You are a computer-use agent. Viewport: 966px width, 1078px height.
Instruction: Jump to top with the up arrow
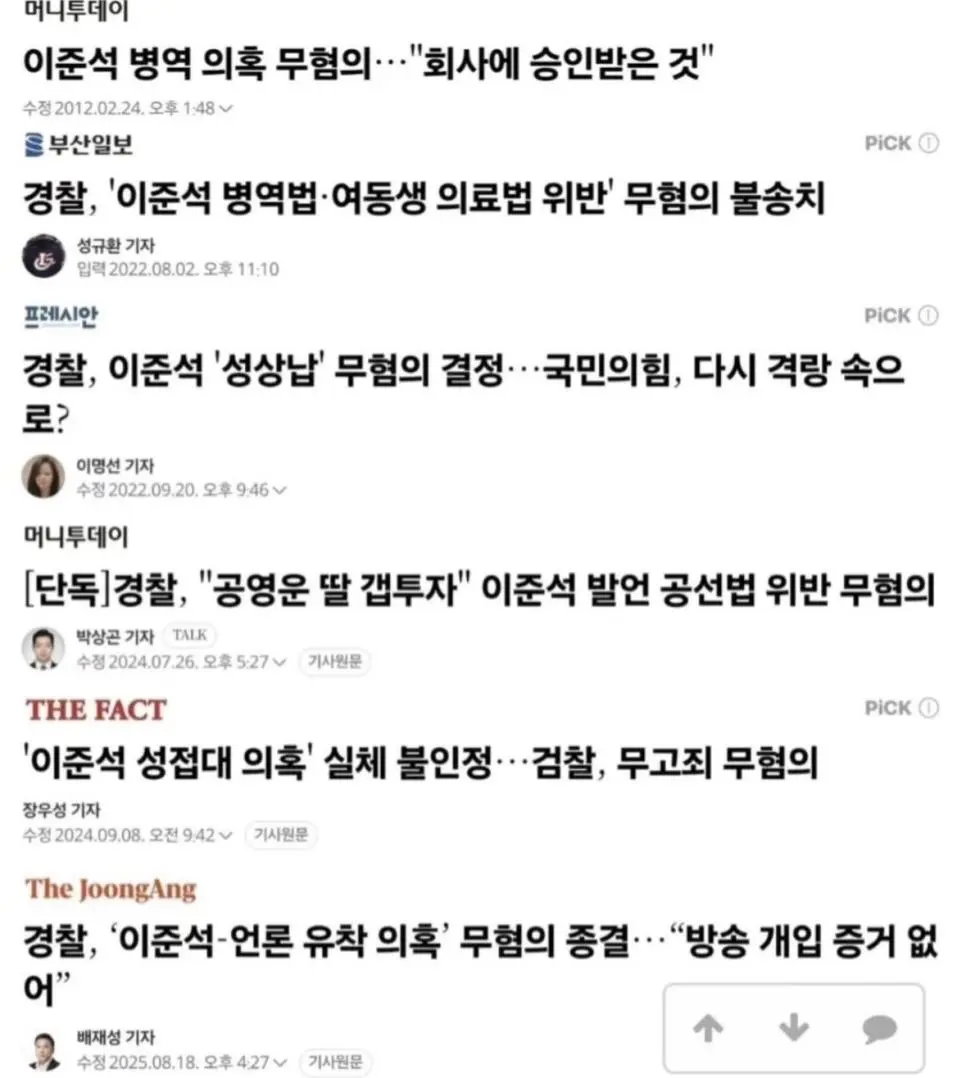click(x=708, y=1029)
